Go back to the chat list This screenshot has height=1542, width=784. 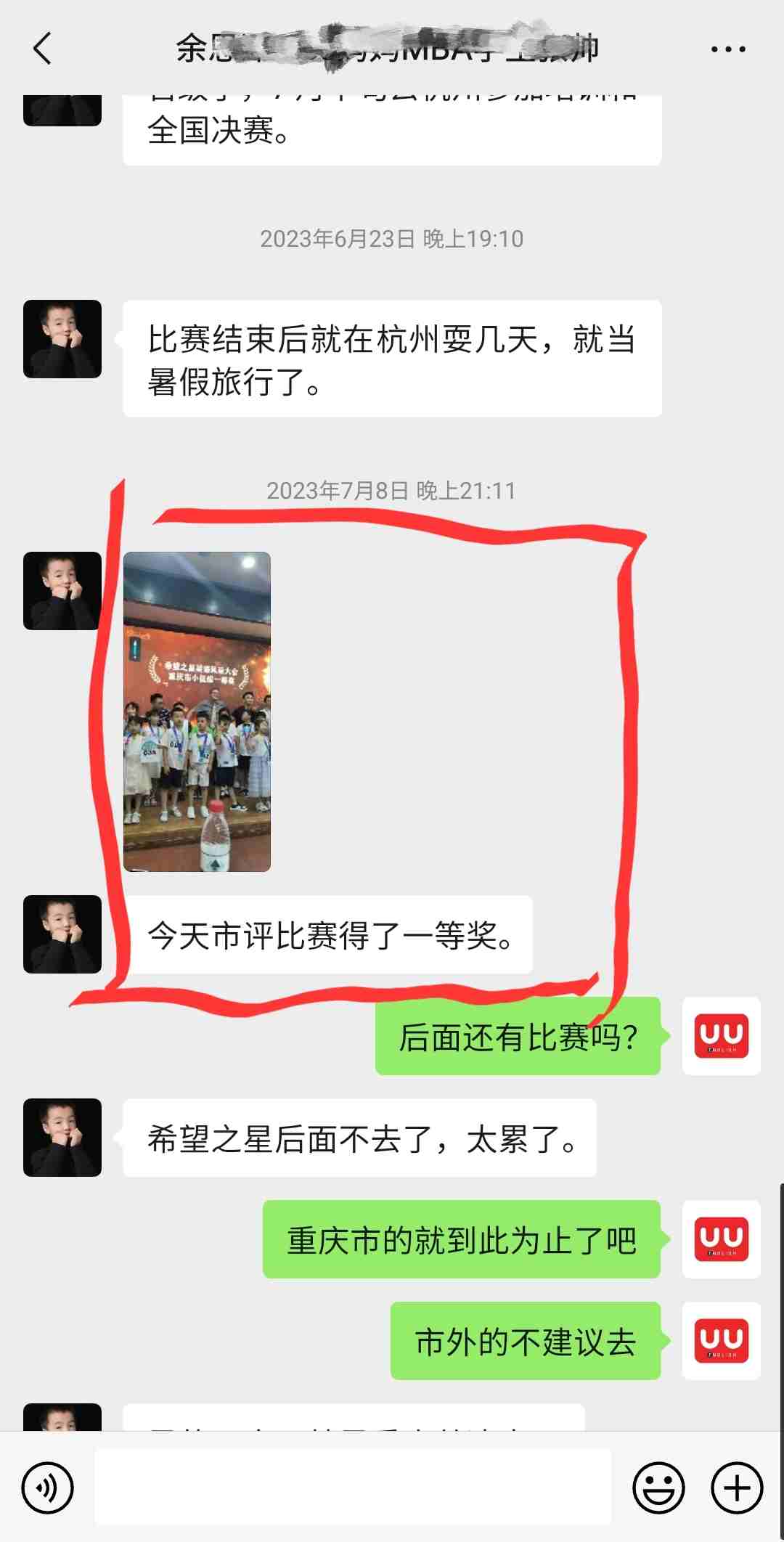(42, 49)
